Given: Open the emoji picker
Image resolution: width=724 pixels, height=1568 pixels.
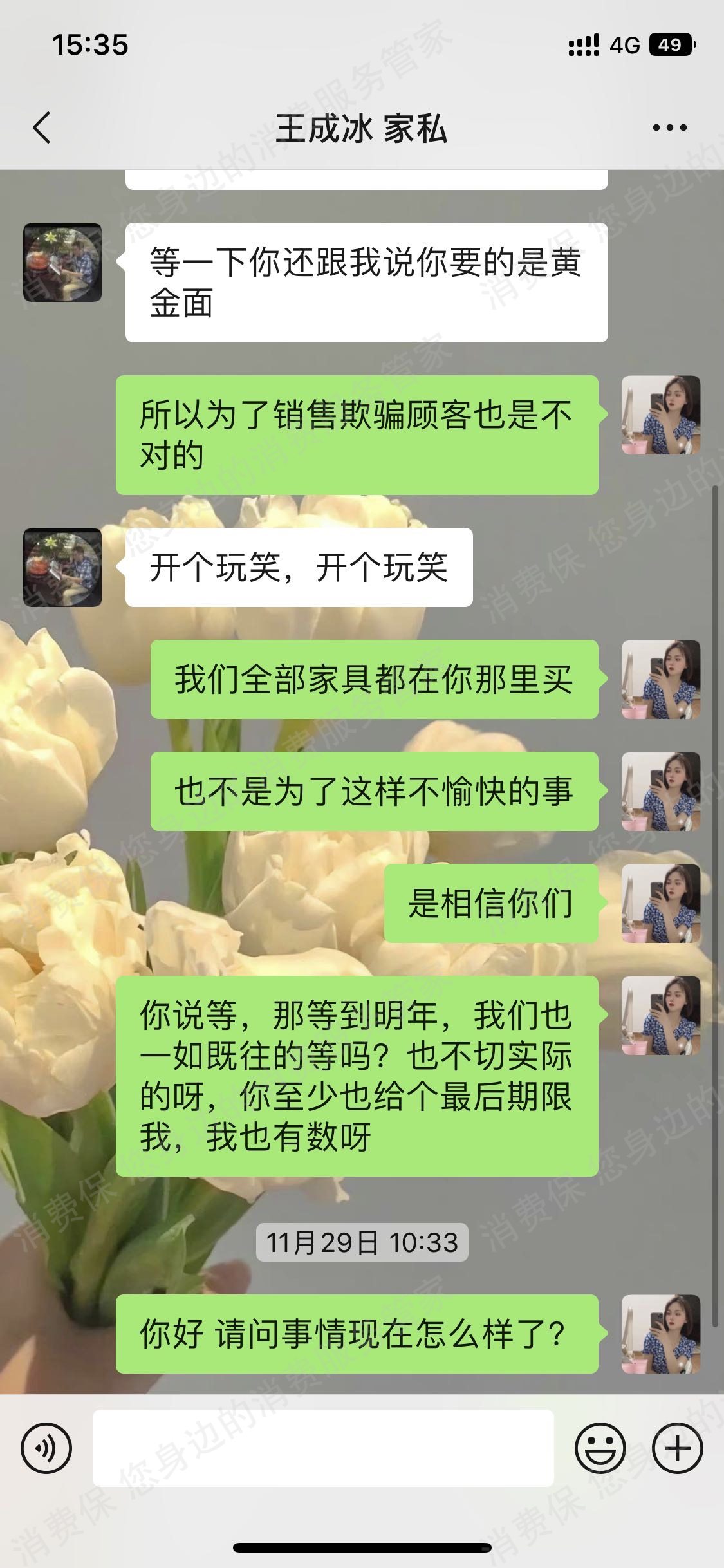Looking at the screenshot, I should tap(600, 1448).
